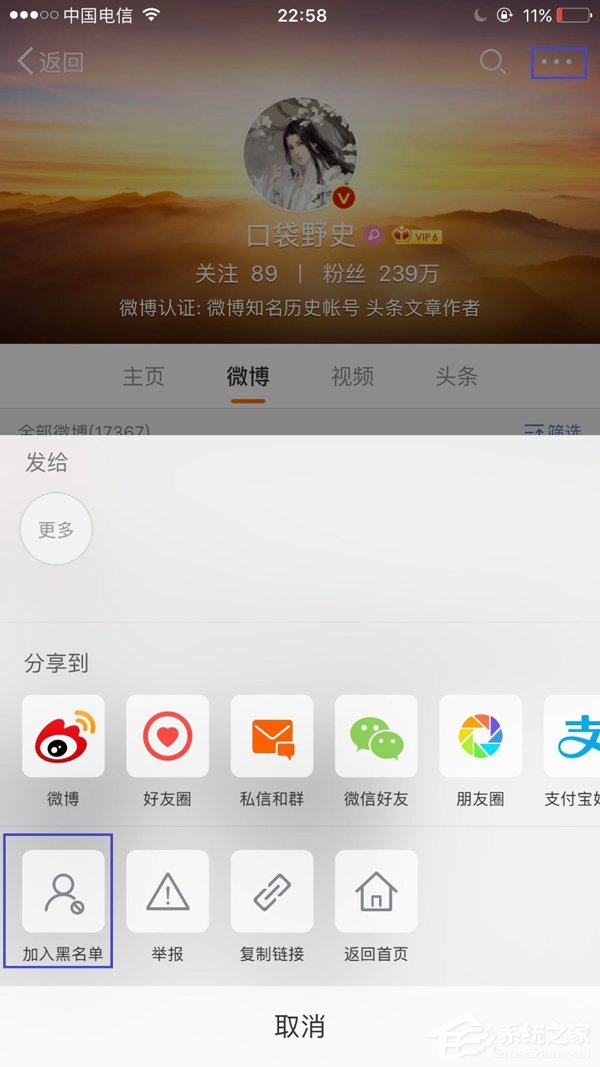Open 更多 under 发给
600x1067 pixels.
pos(56,529)
